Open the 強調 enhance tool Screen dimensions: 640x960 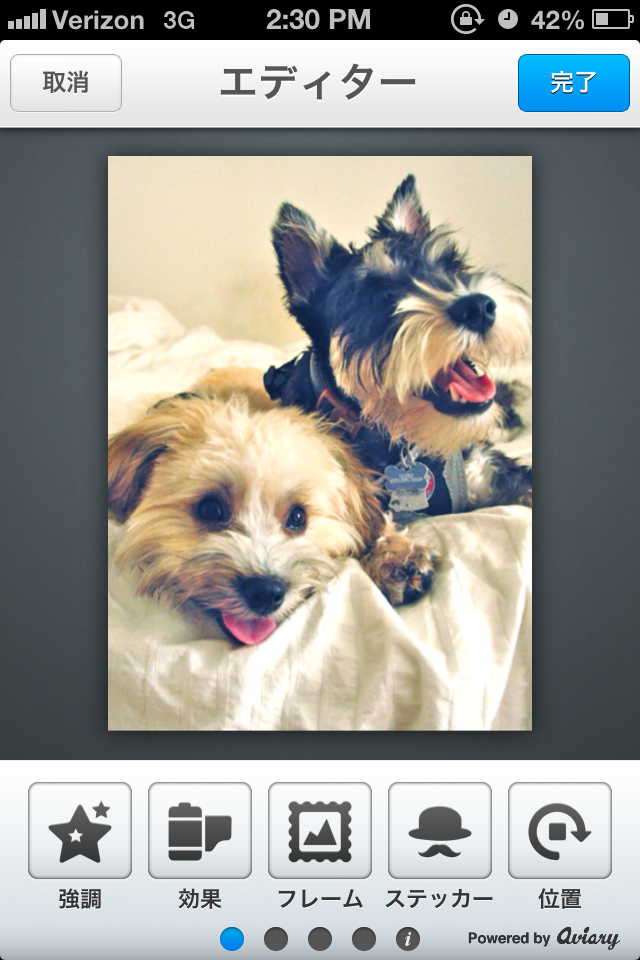point(80,831)
